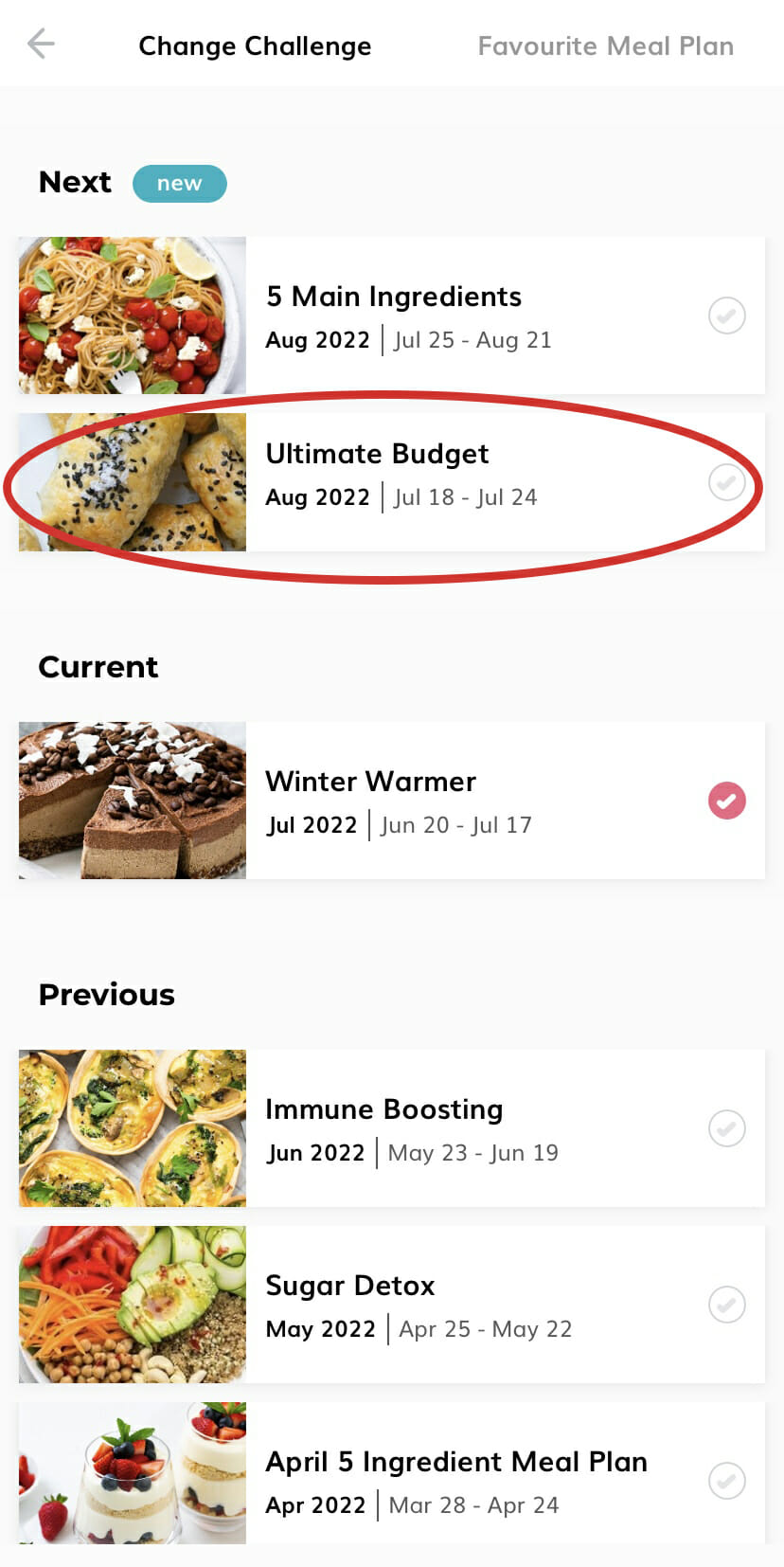The image size is (784, 1567).
Task: Tap the red checkmark on Winter Warmer
Action: pyautogui.click(x=727, y=801)
